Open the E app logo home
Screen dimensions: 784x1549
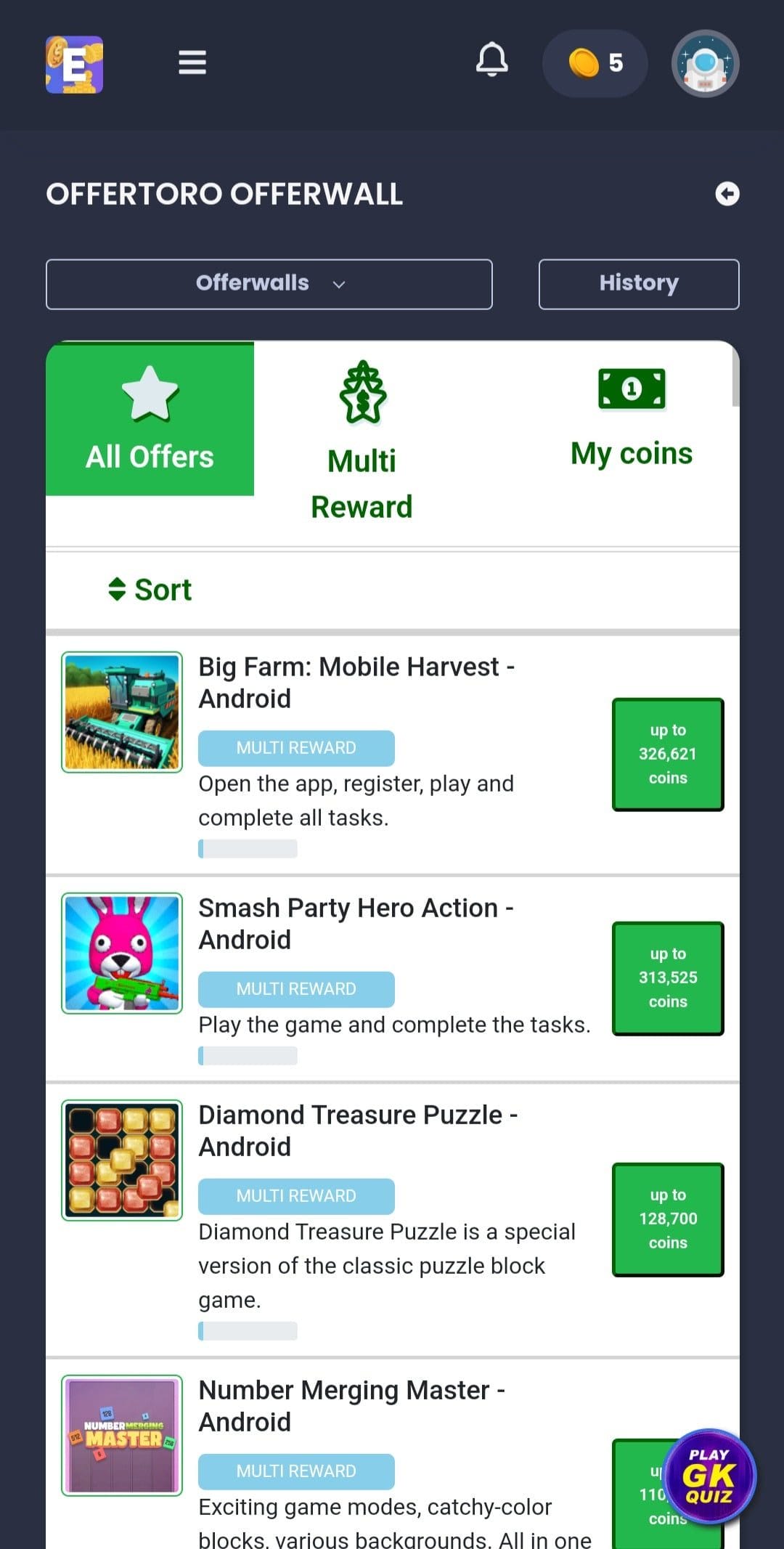(74, 65)
